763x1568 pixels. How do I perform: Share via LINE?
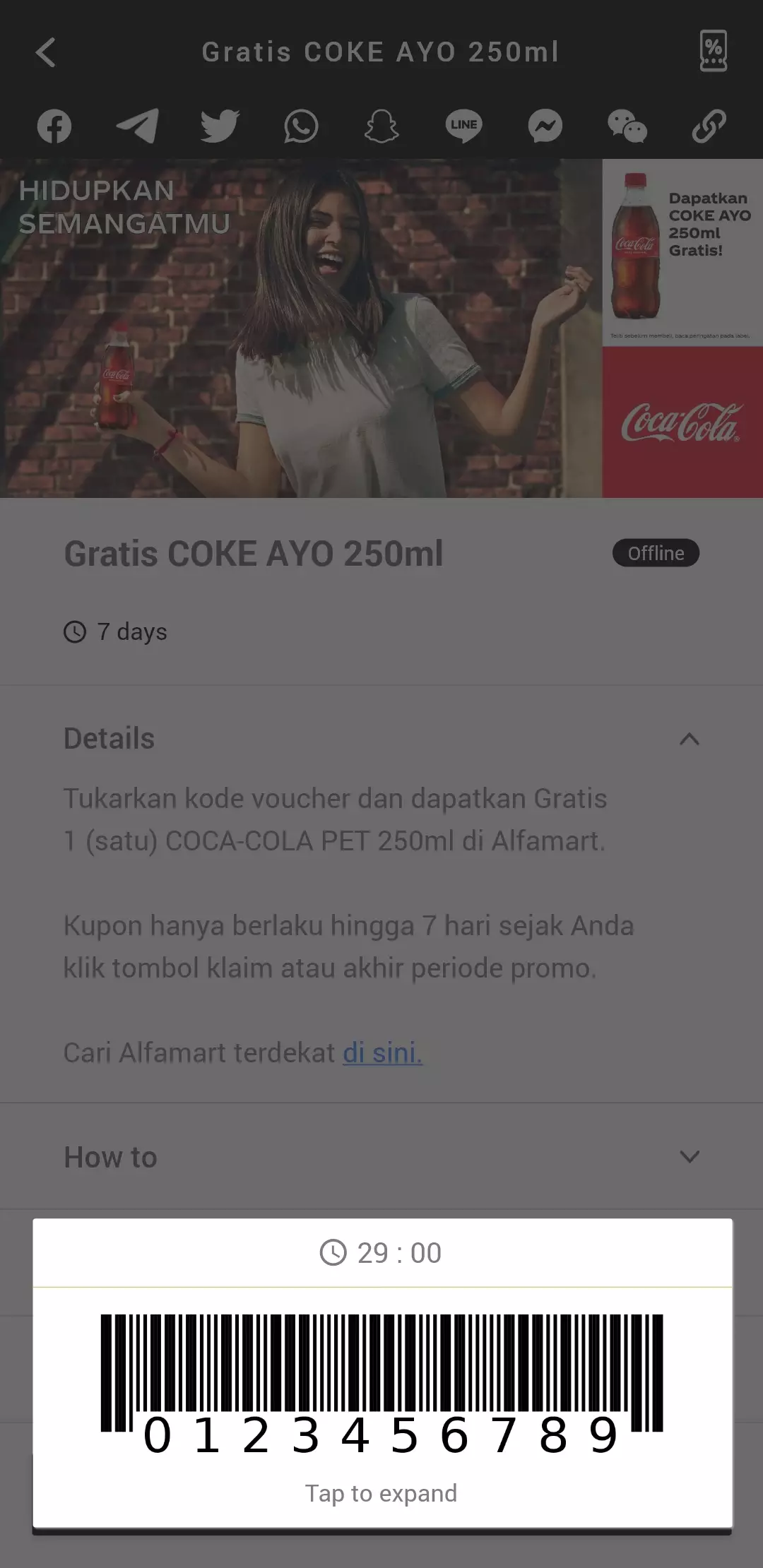(x=463, y=126)
